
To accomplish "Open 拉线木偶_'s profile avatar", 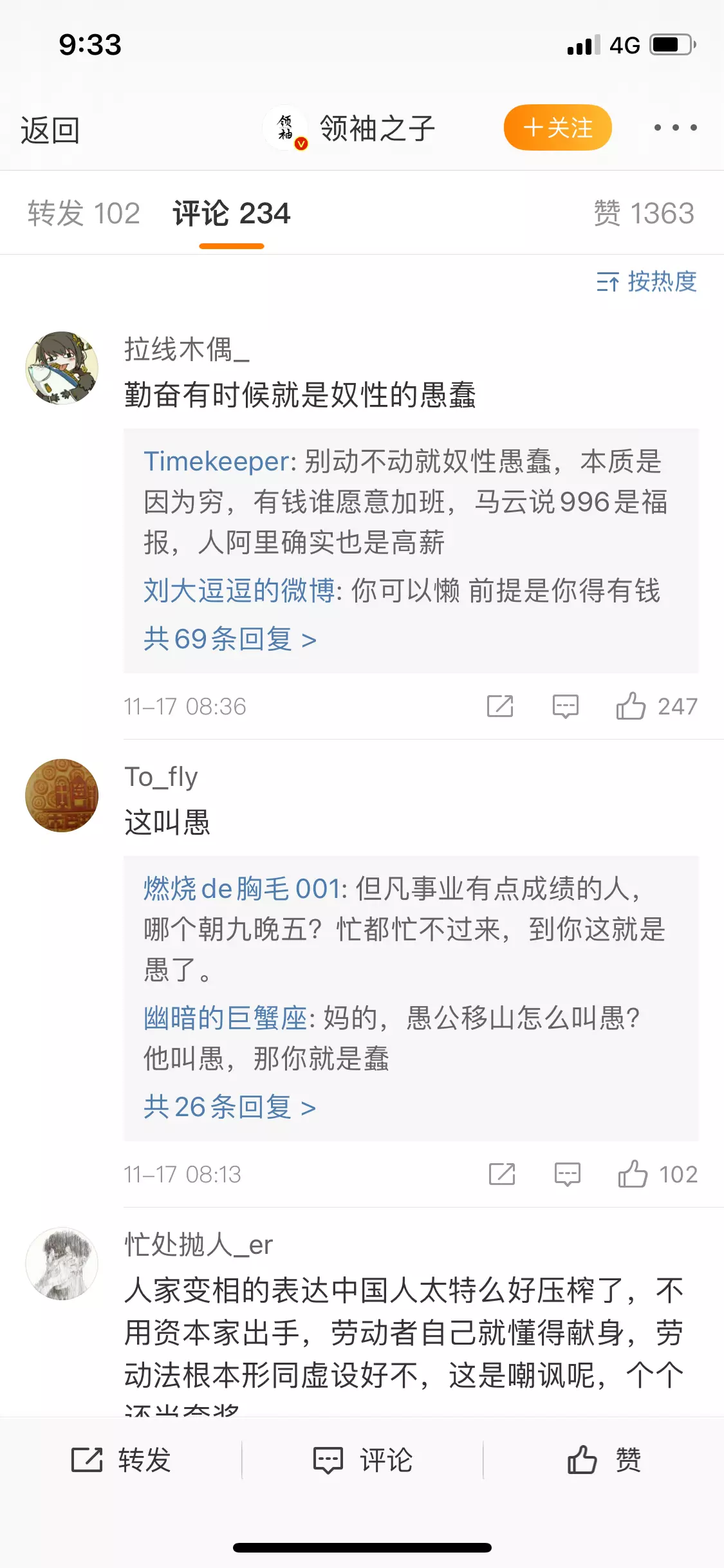I will coord(62,368).
